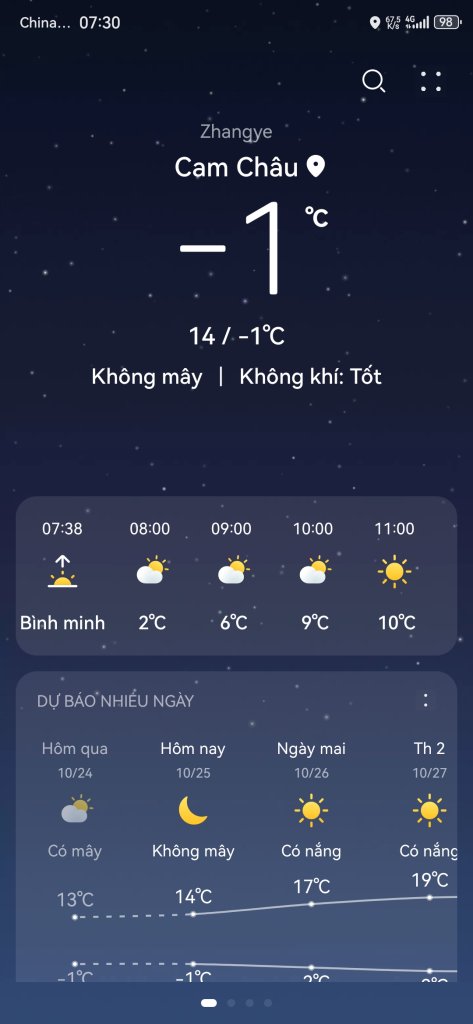Open options for multi-day forecast card

point(426,701)
